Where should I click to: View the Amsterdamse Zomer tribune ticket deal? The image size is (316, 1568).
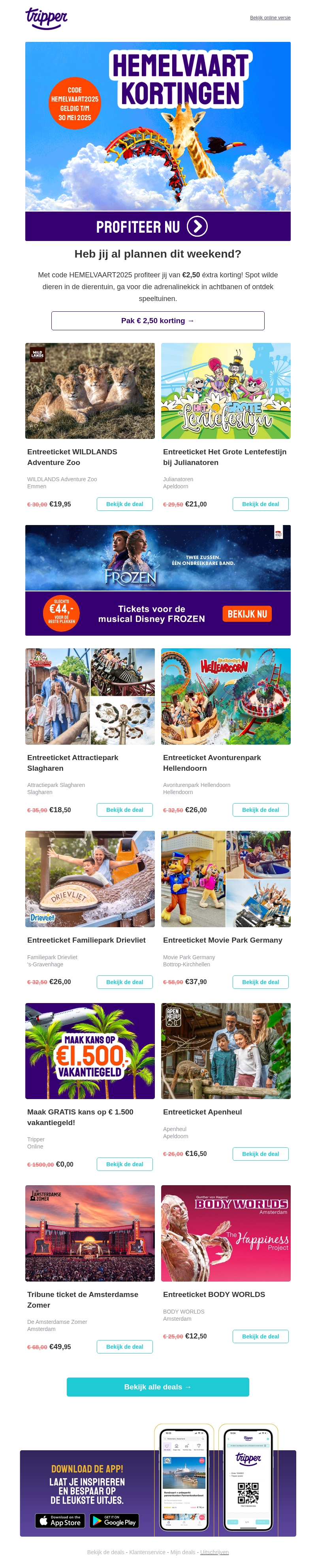pos(124,1346)
